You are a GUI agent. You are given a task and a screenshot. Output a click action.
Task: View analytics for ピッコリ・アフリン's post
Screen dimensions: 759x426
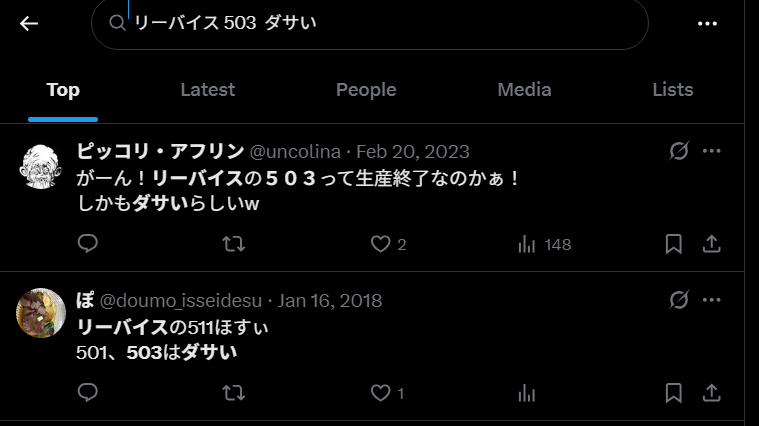[527, 244]
